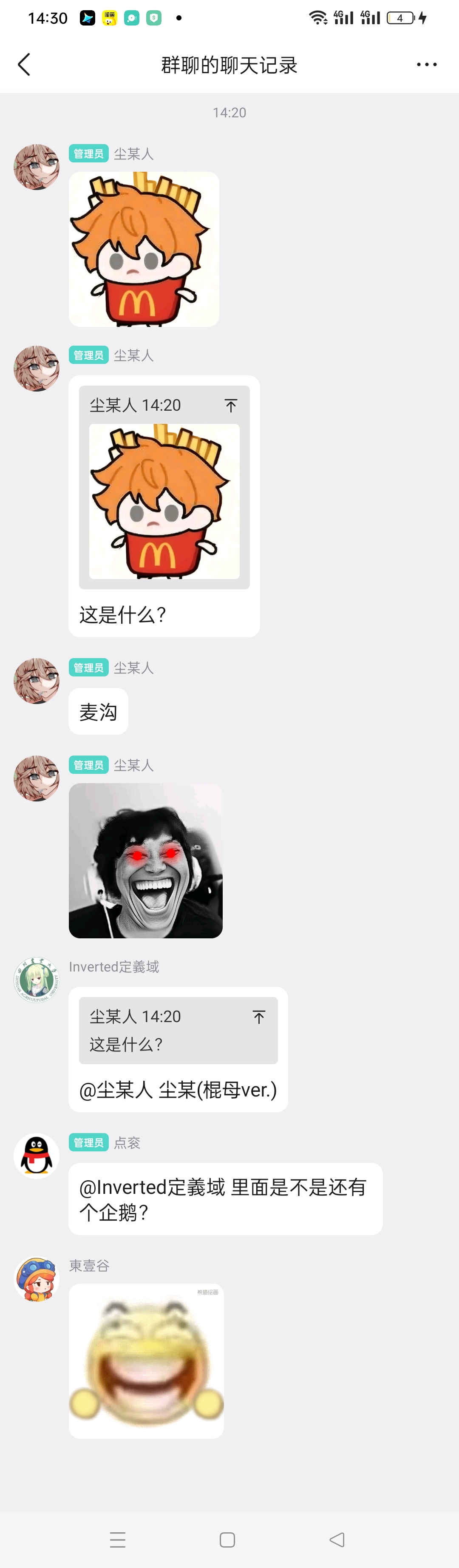Open 尘某人's avatar next to 麦沟 message
The width and height of the screenshot is (459, 1568).
(37, 681)
